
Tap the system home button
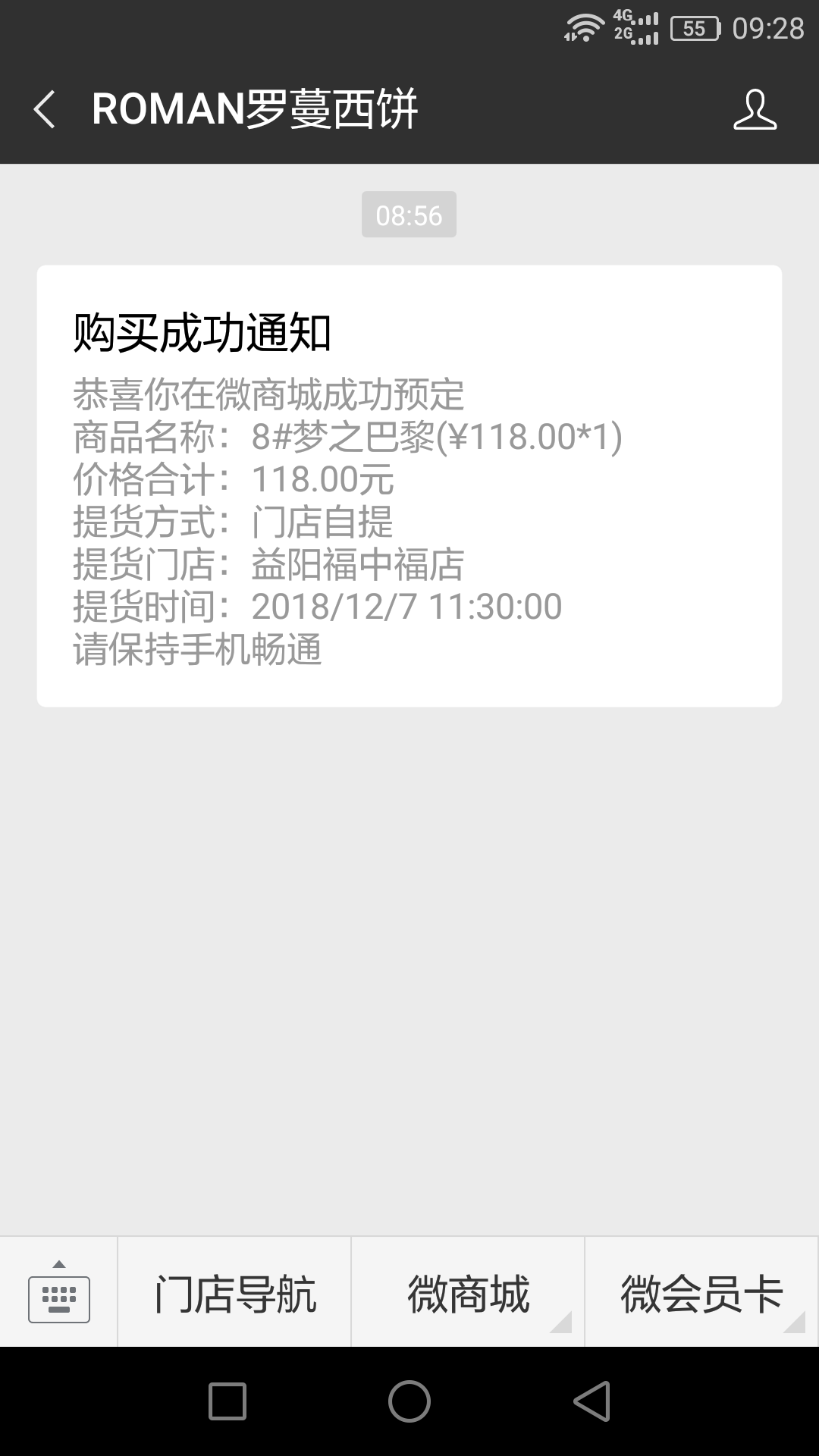(x=409, y=1401)
